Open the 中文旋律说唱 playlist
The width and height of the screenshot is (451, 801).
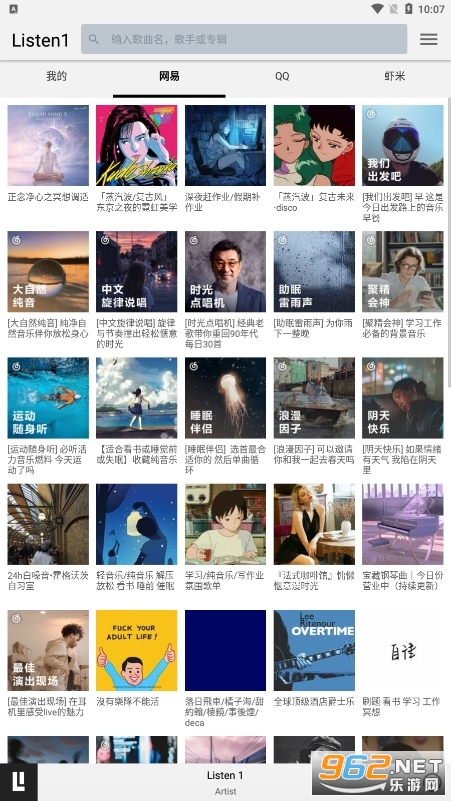point(136,272)
